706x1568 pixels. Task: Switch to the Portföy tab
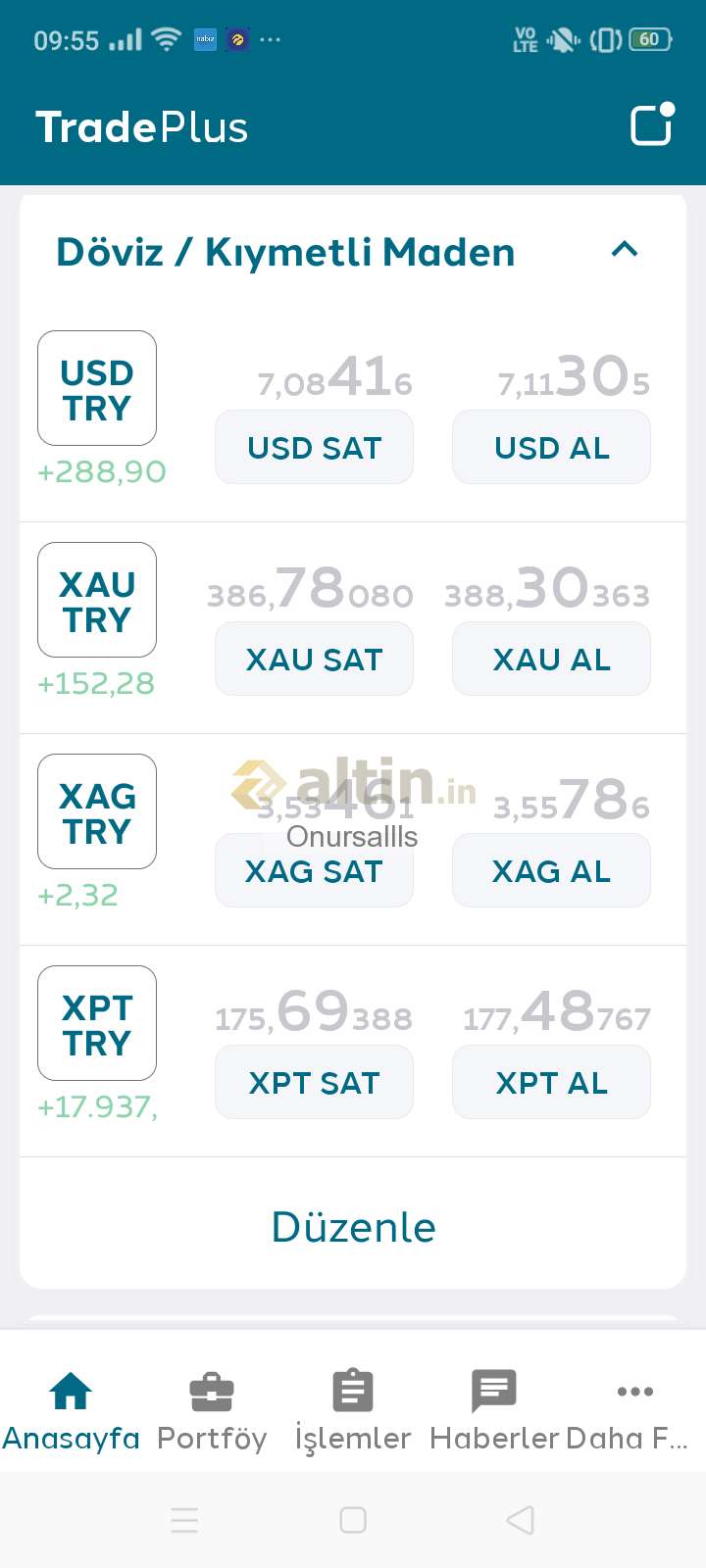tap(212, 1411)
